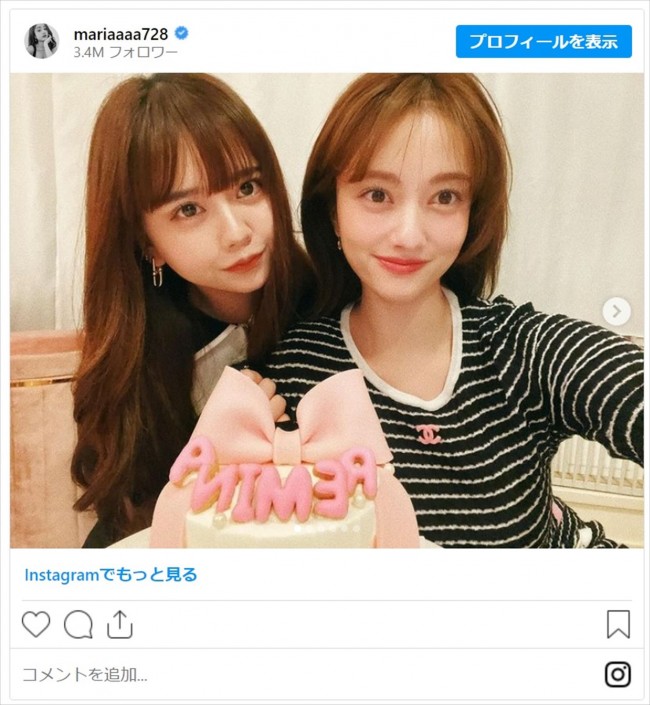Open Instagramでもっと見る link
The height and width of the screenshot is (705, 650).
click(111, 574)
